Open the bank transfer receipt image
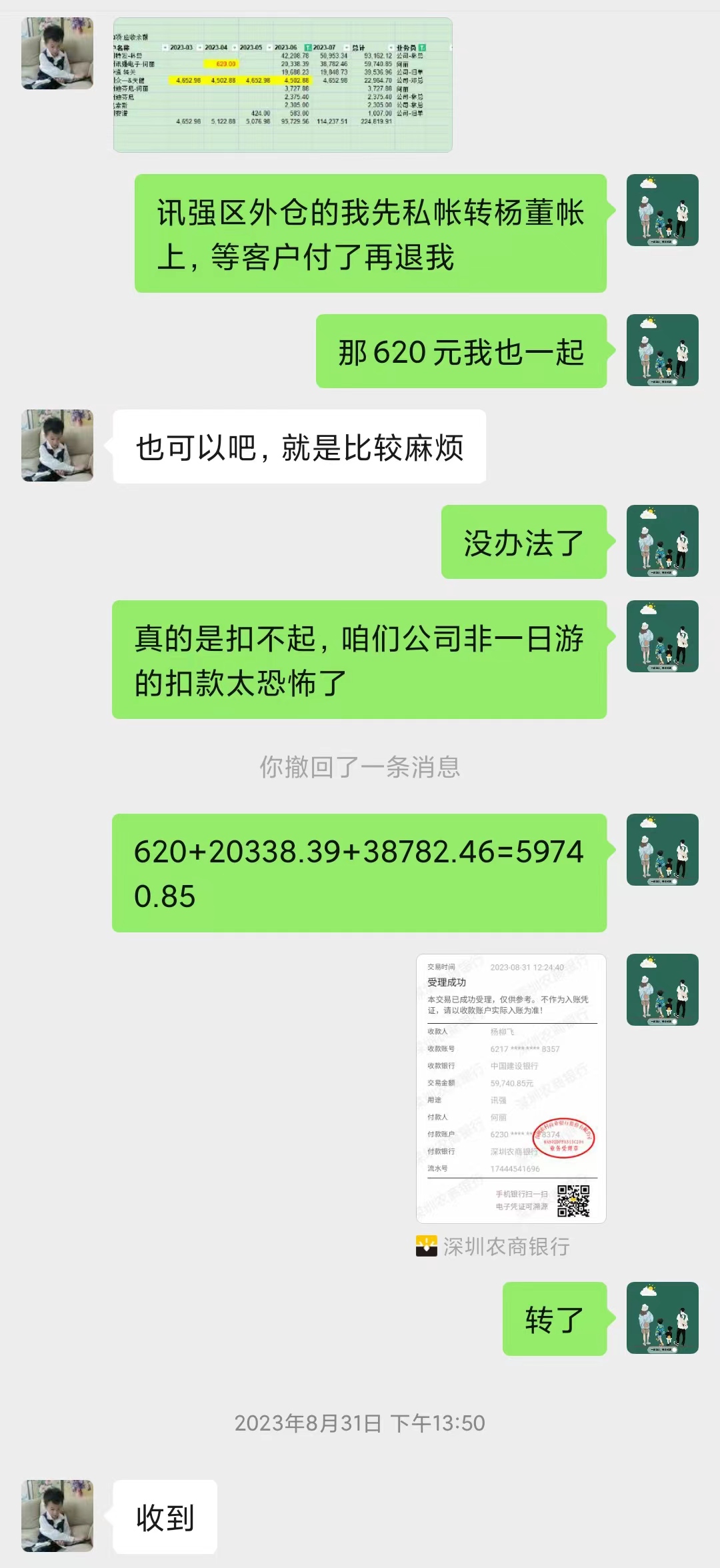Viewport: 720px width, 1568px height. coord(511,1088)
